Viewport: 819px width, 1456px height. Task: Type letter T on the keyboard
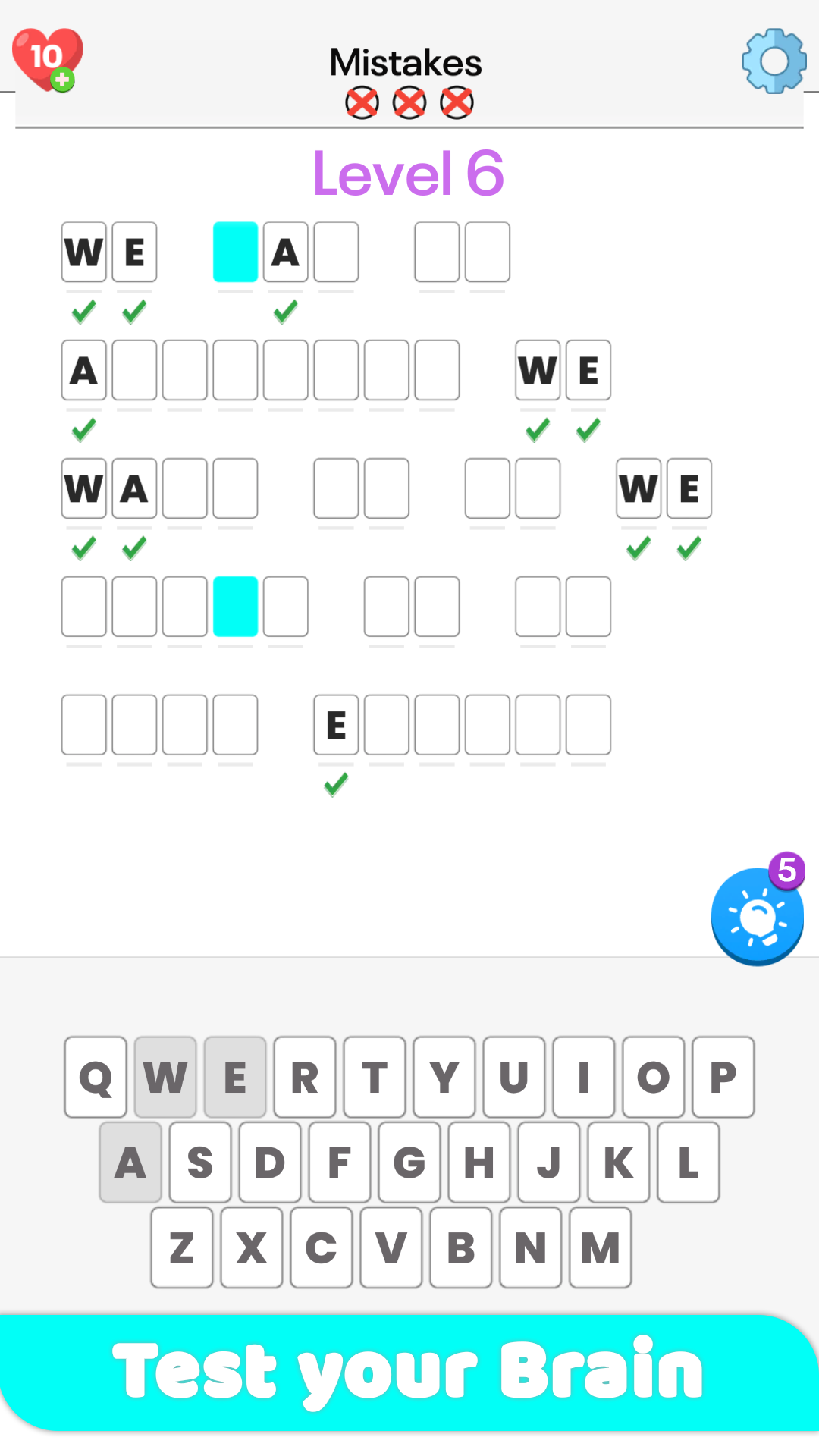click(x=375, y=1077)
